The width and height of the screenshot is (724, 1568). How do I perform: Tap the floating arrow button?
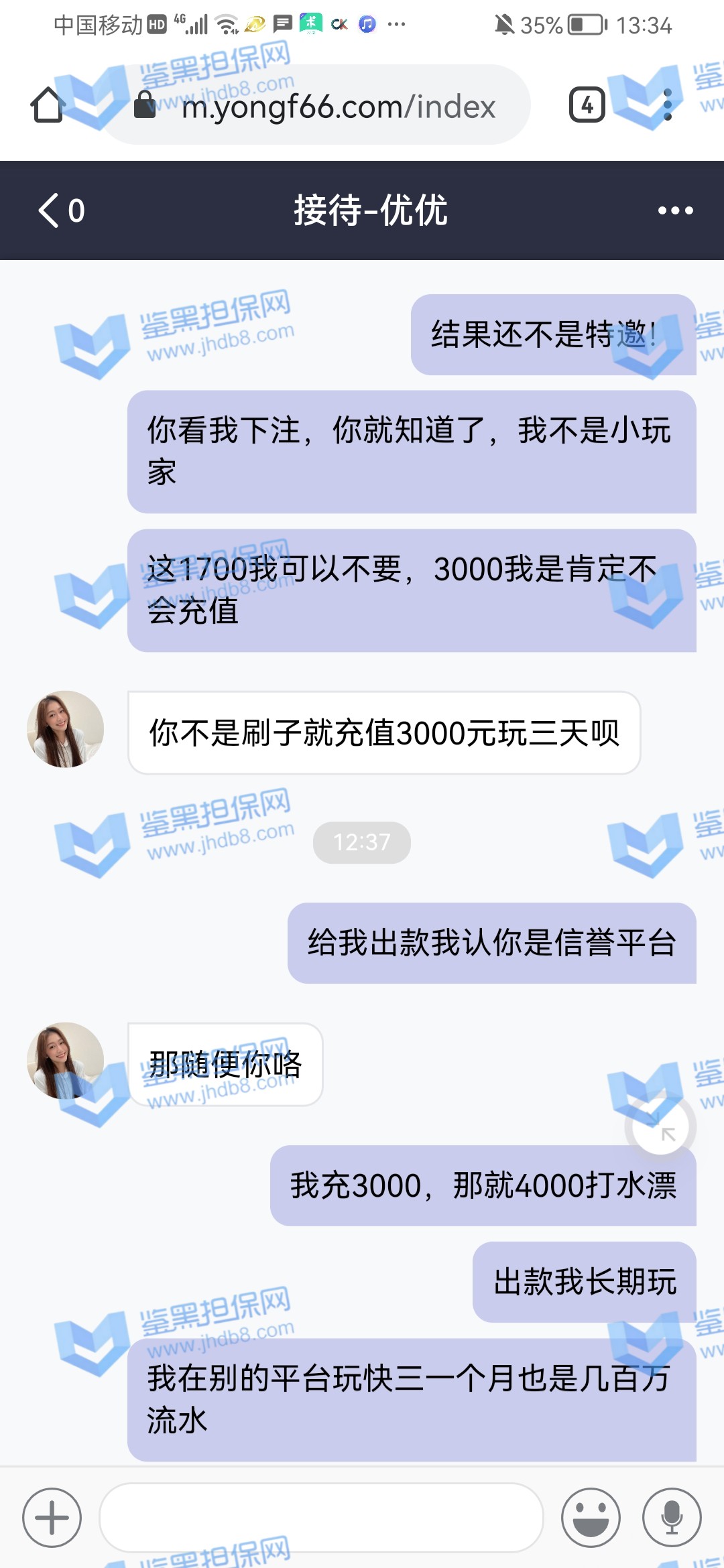(x=660, y=1127)
